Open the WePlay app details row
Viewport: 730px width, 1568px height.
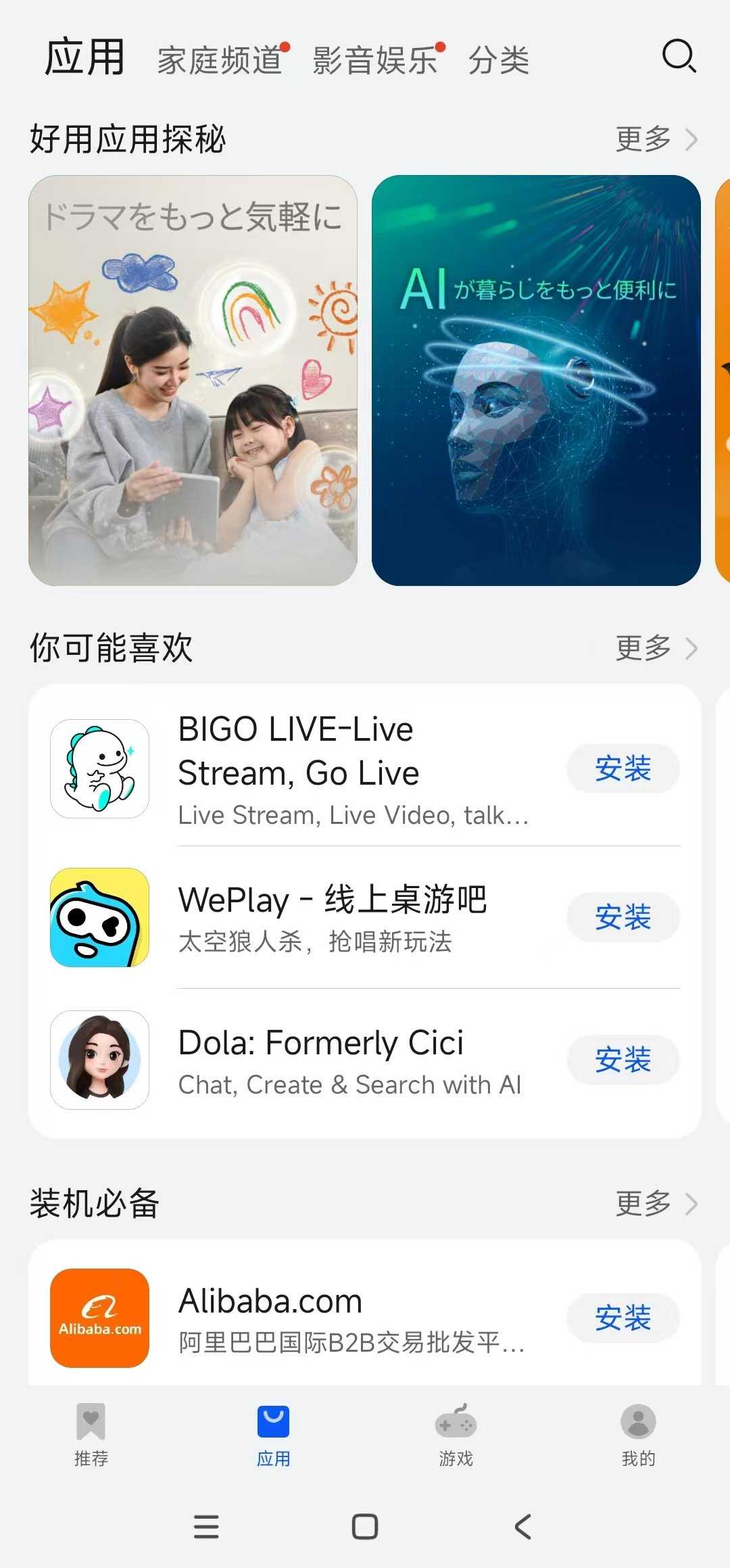(338, 917)
